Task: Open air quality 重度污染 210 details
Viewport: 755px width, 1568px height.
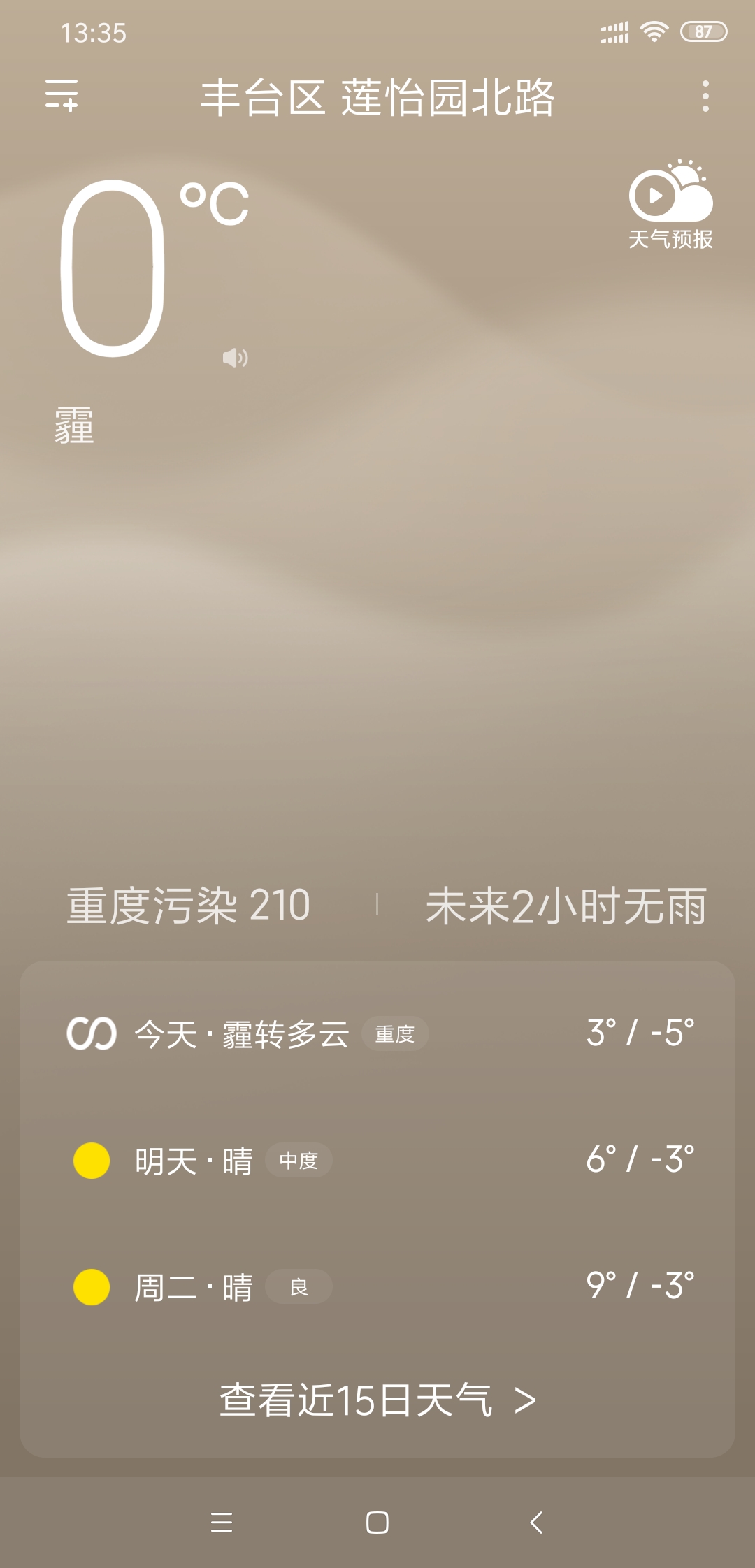Action: [189, 906]
